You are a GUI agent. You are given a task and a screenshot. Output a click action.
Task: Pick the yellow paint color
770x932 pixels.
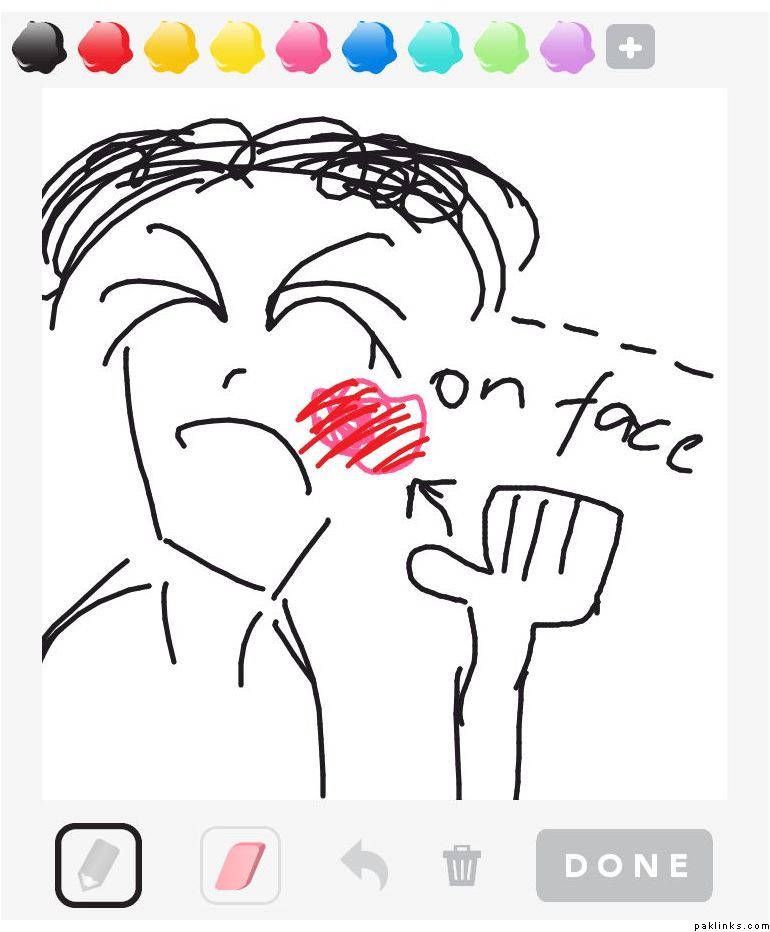pos(237,47)
